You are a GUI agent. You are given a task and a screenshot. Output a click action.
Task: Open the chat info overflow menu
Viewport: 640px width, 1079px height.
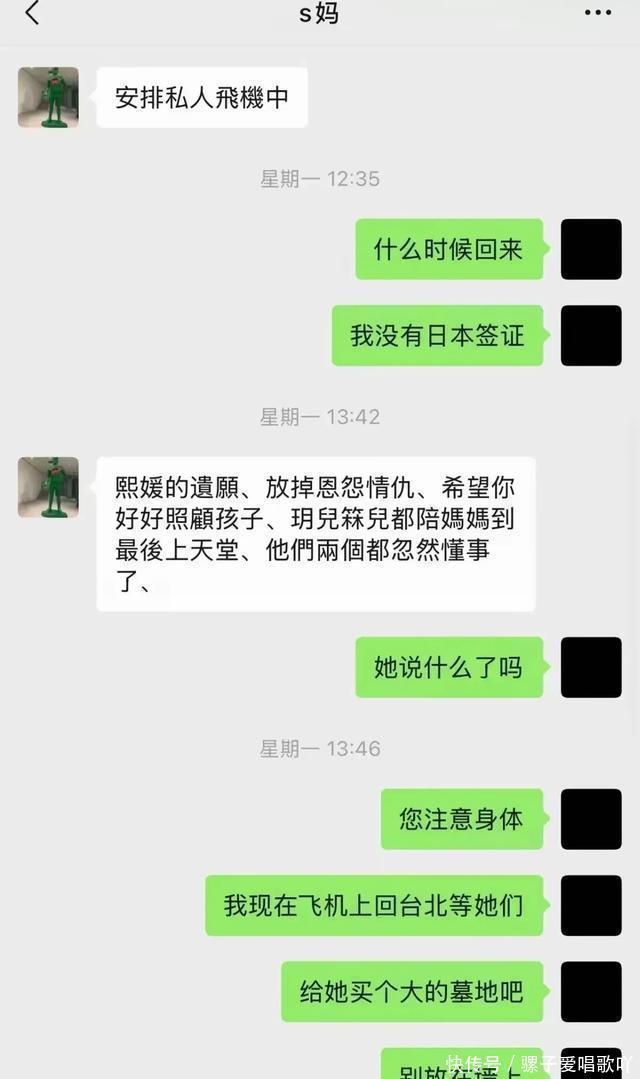(x=597, y=13)
